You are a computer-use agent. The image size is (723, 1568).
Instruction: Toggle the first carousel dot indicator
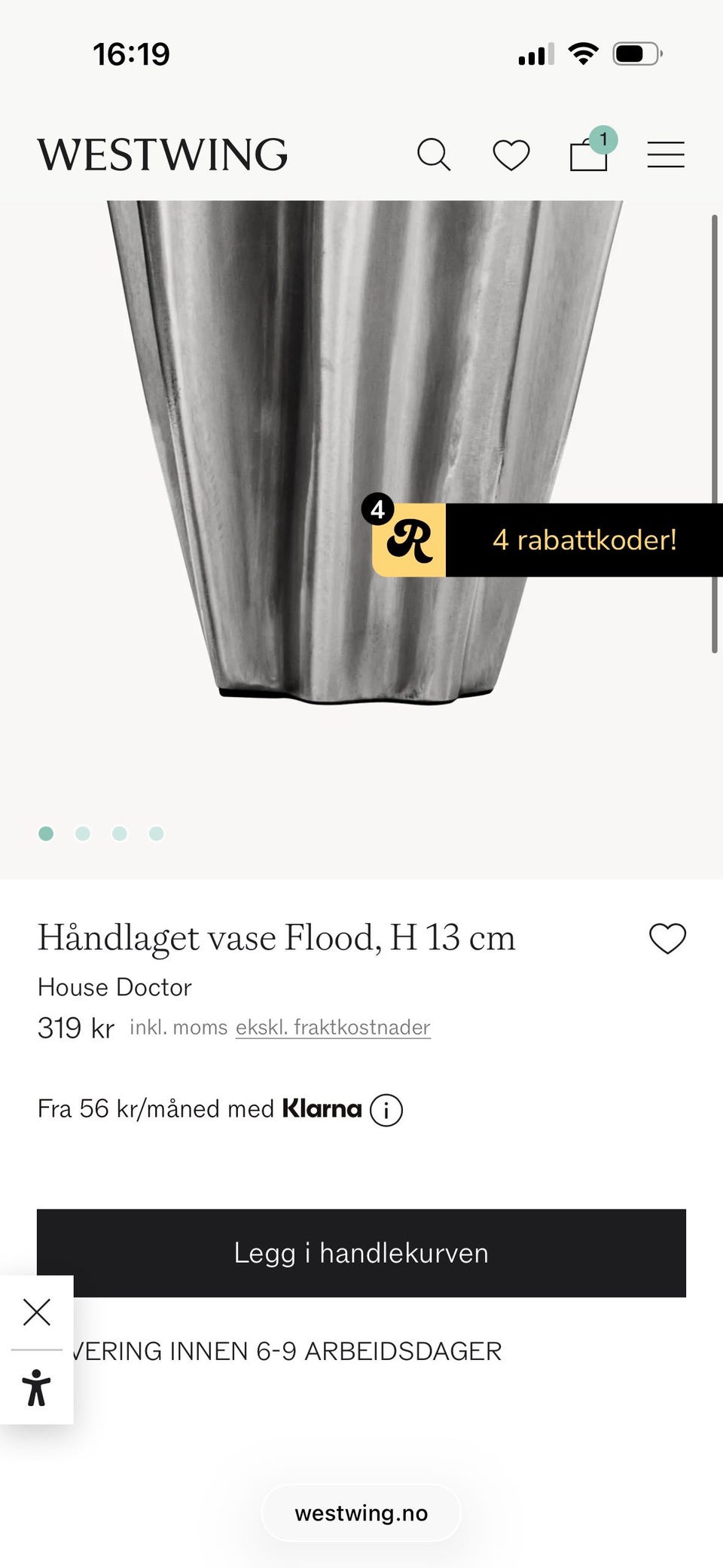(x=46, y=833)
